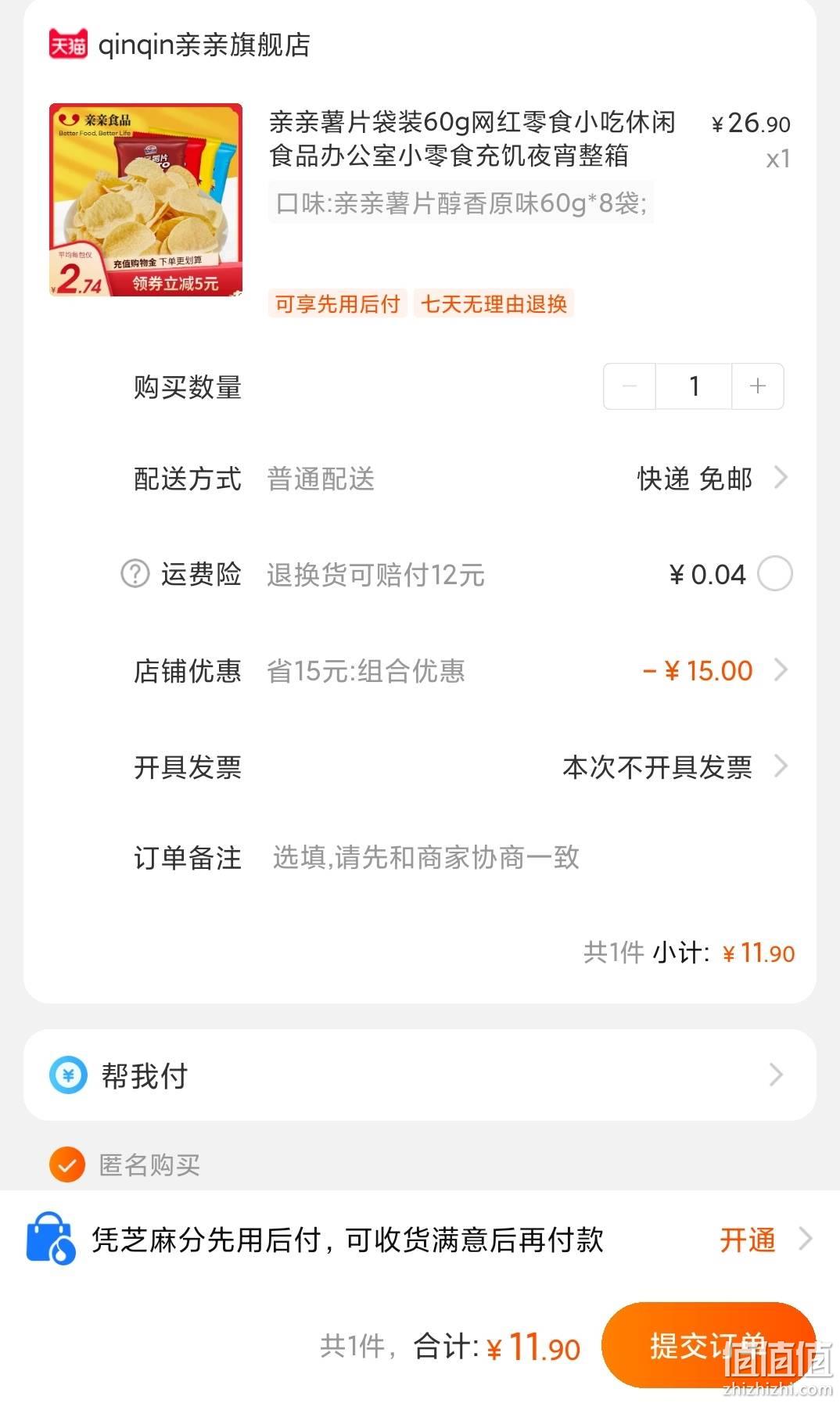Select the 运费险 shipping insurance option
Image resolution: width=840 pixels, height=1403 pixels.
[x=775, y=574]
